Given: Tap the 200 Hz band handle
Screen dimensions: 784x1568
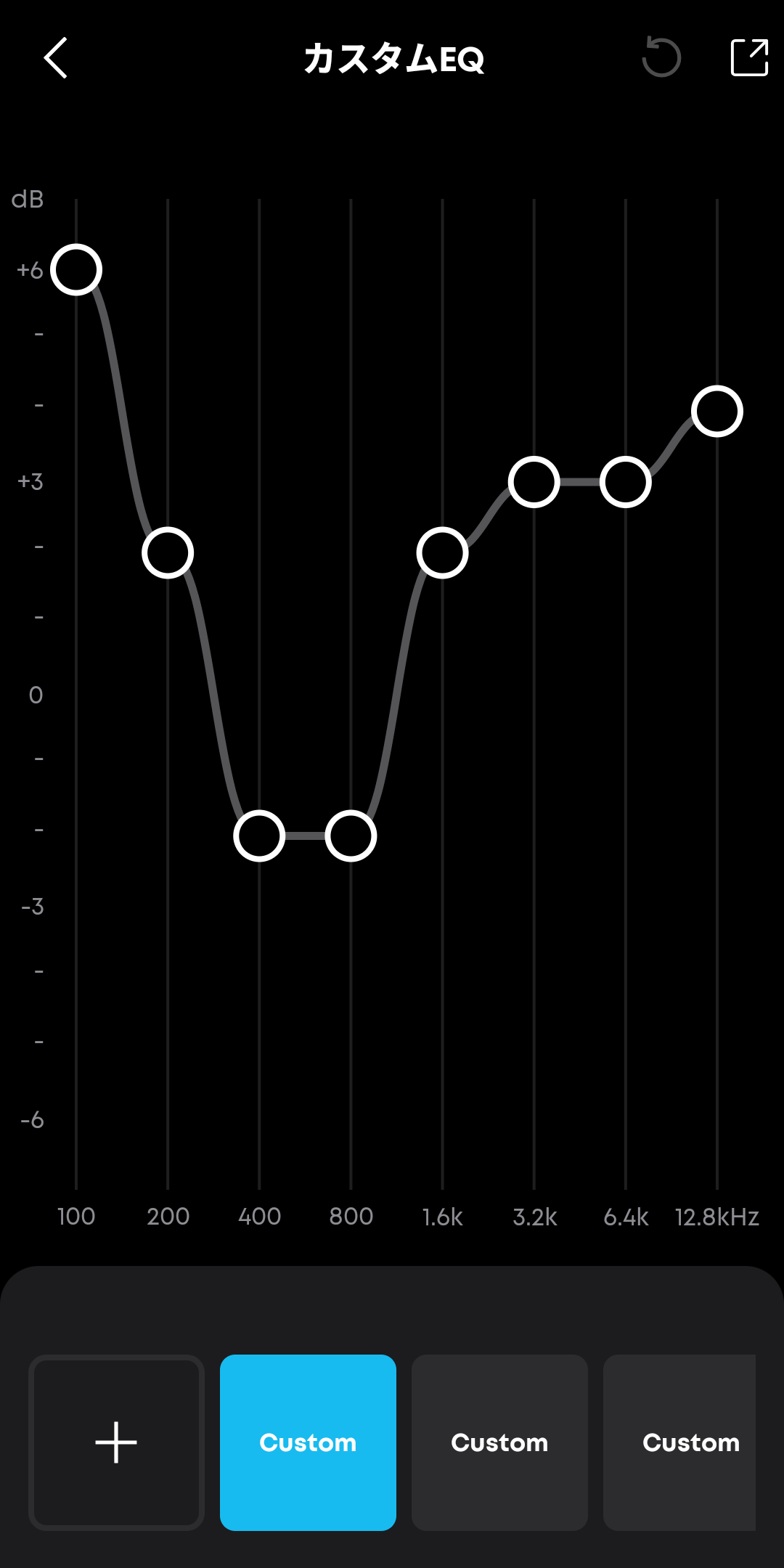Looking at the screenshot, I should [x=168, y=553].
